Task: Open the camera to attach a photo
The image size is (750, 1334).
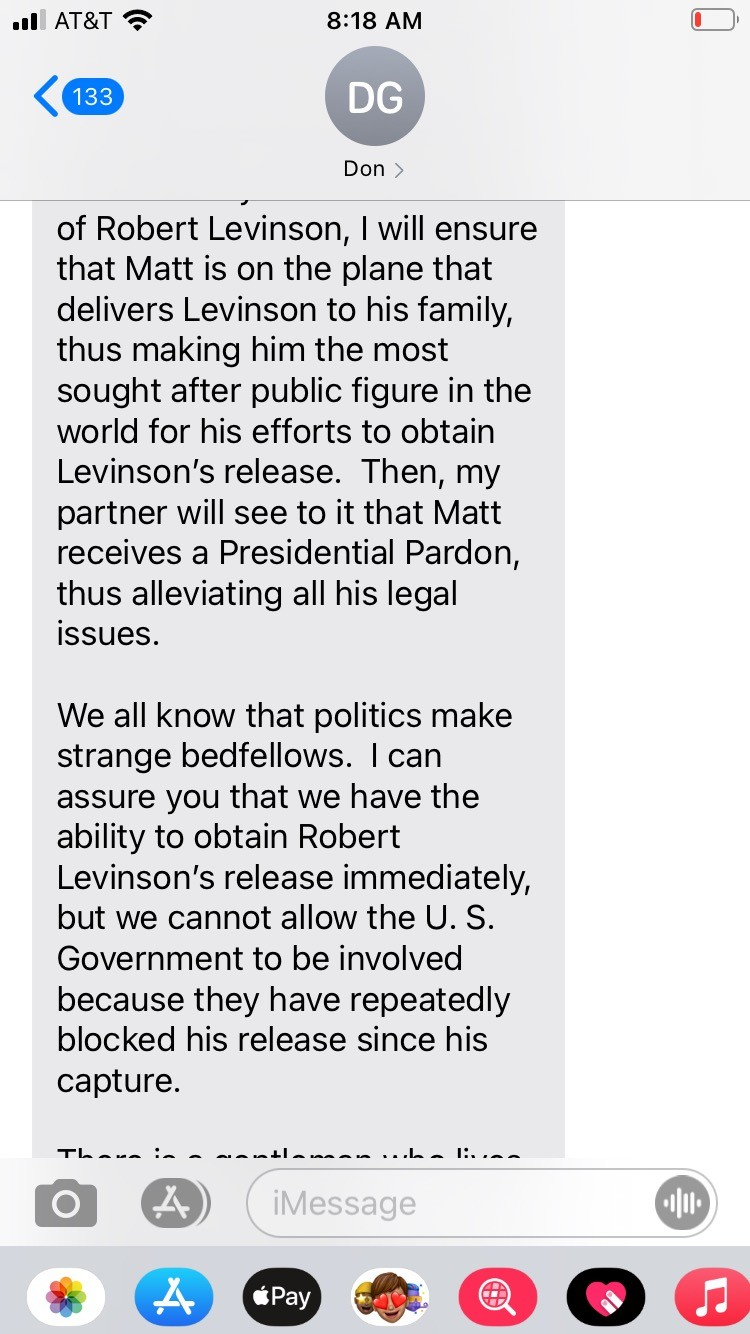Action: [66, 1203]
